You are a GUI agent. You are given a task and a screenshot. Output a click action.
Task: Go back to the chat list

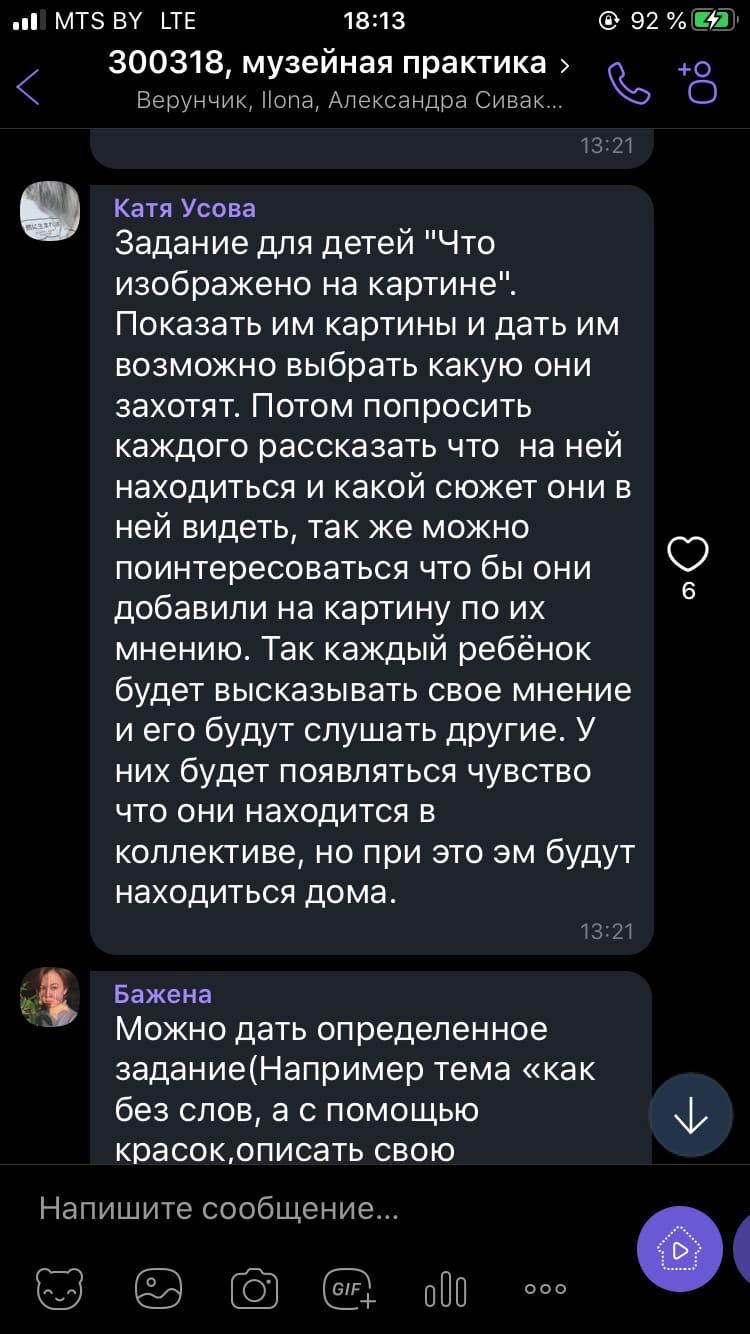pos(28,86)
